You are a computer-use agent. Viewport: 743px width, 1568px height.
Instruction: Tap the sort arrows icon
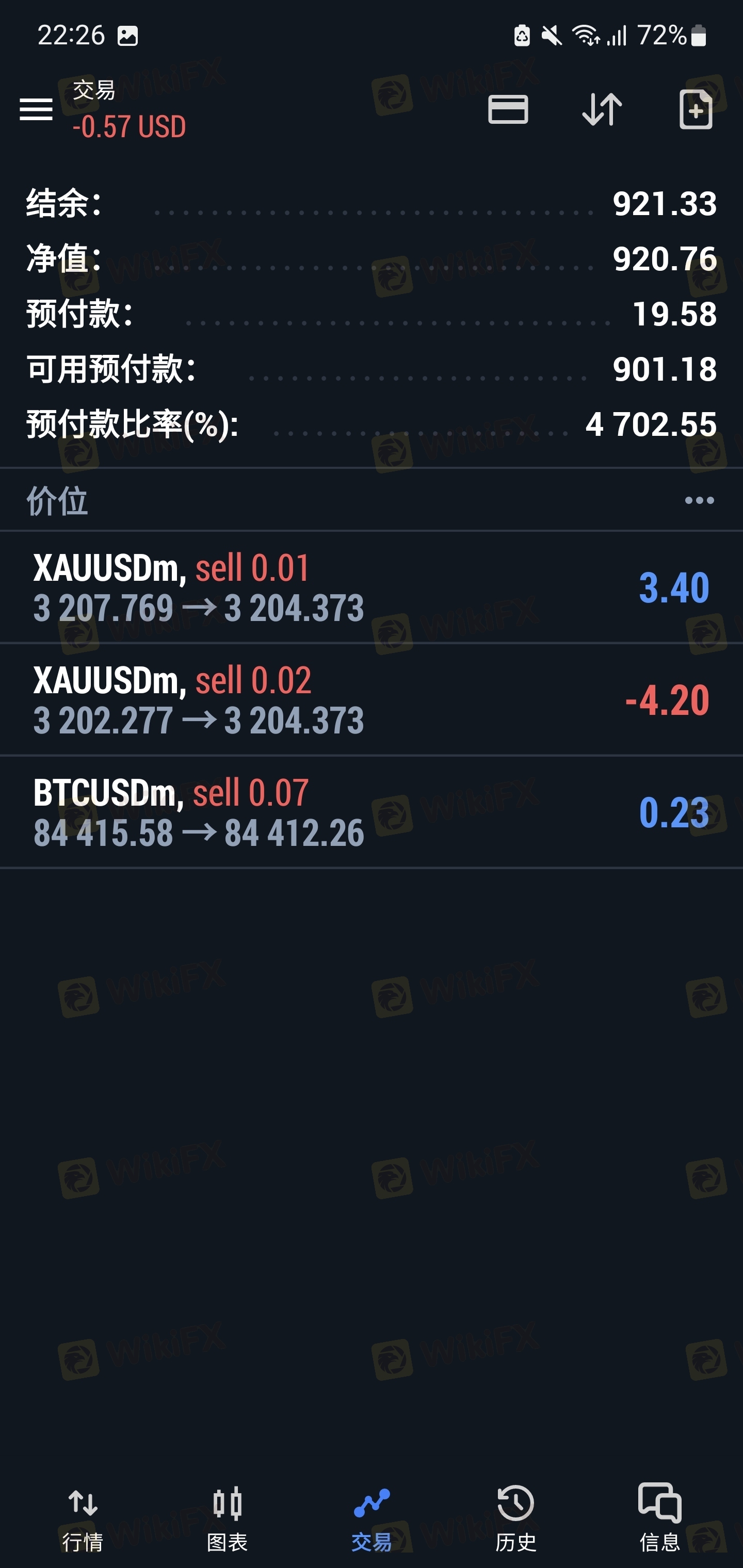[x=602, y=109]
